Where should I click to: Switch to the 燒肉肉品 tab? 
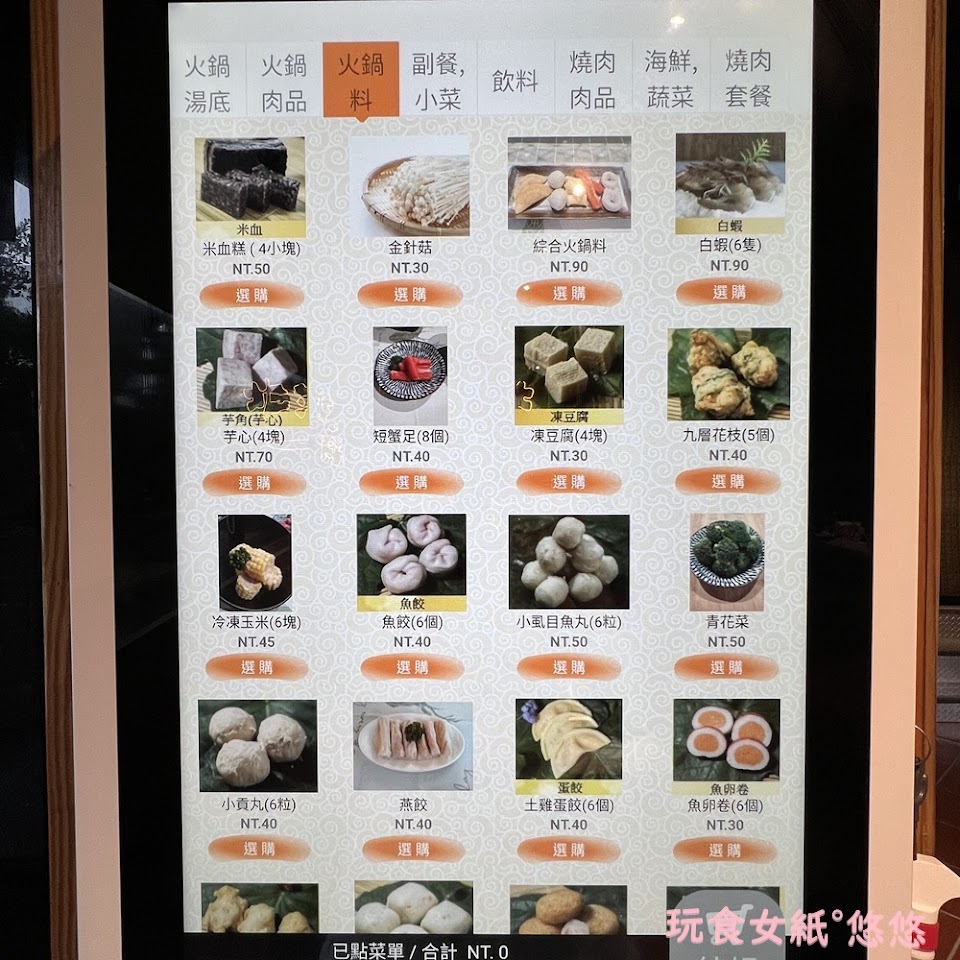tap(593, 80)
